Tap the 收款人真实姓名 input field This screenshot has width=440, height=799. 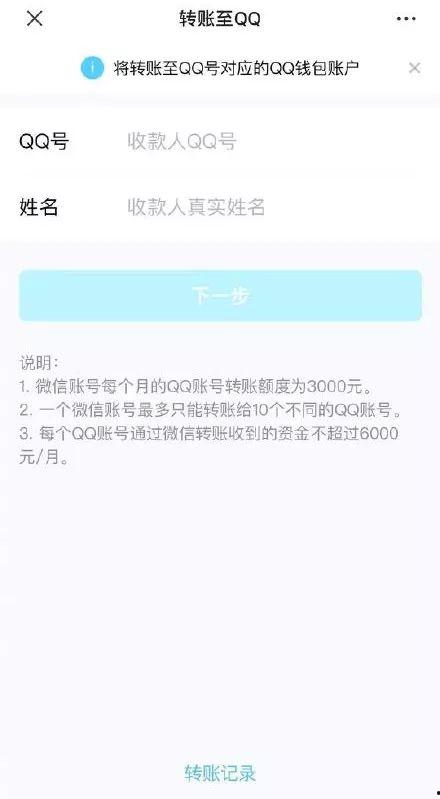click(x=273, y=207)
